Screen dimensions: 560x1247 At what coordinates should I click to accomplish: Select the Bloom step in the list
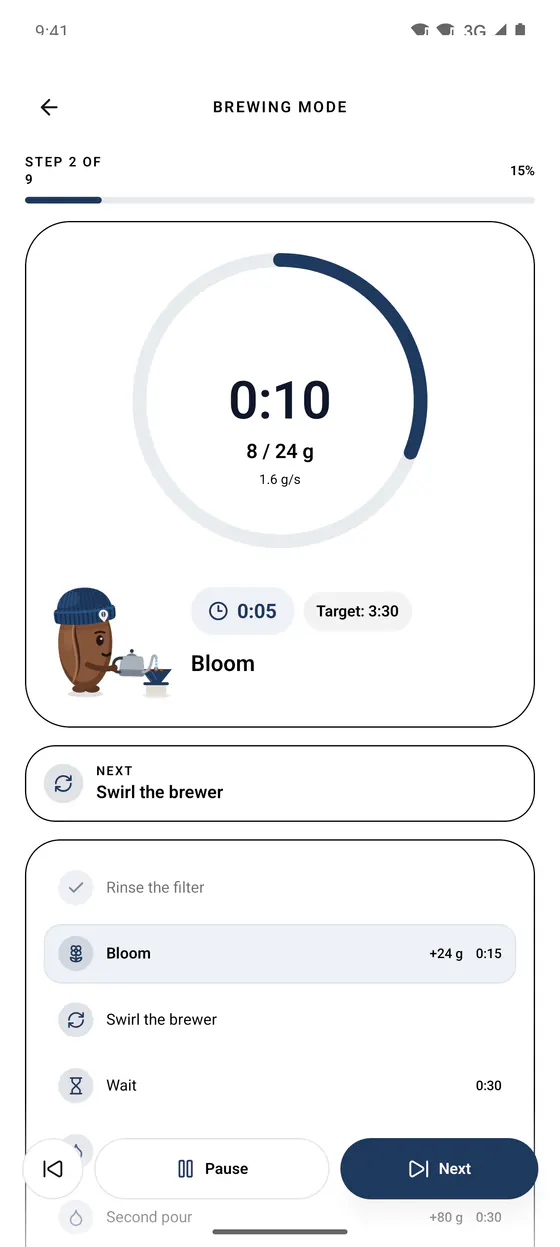pyautogui.click(x=280, y=953)
